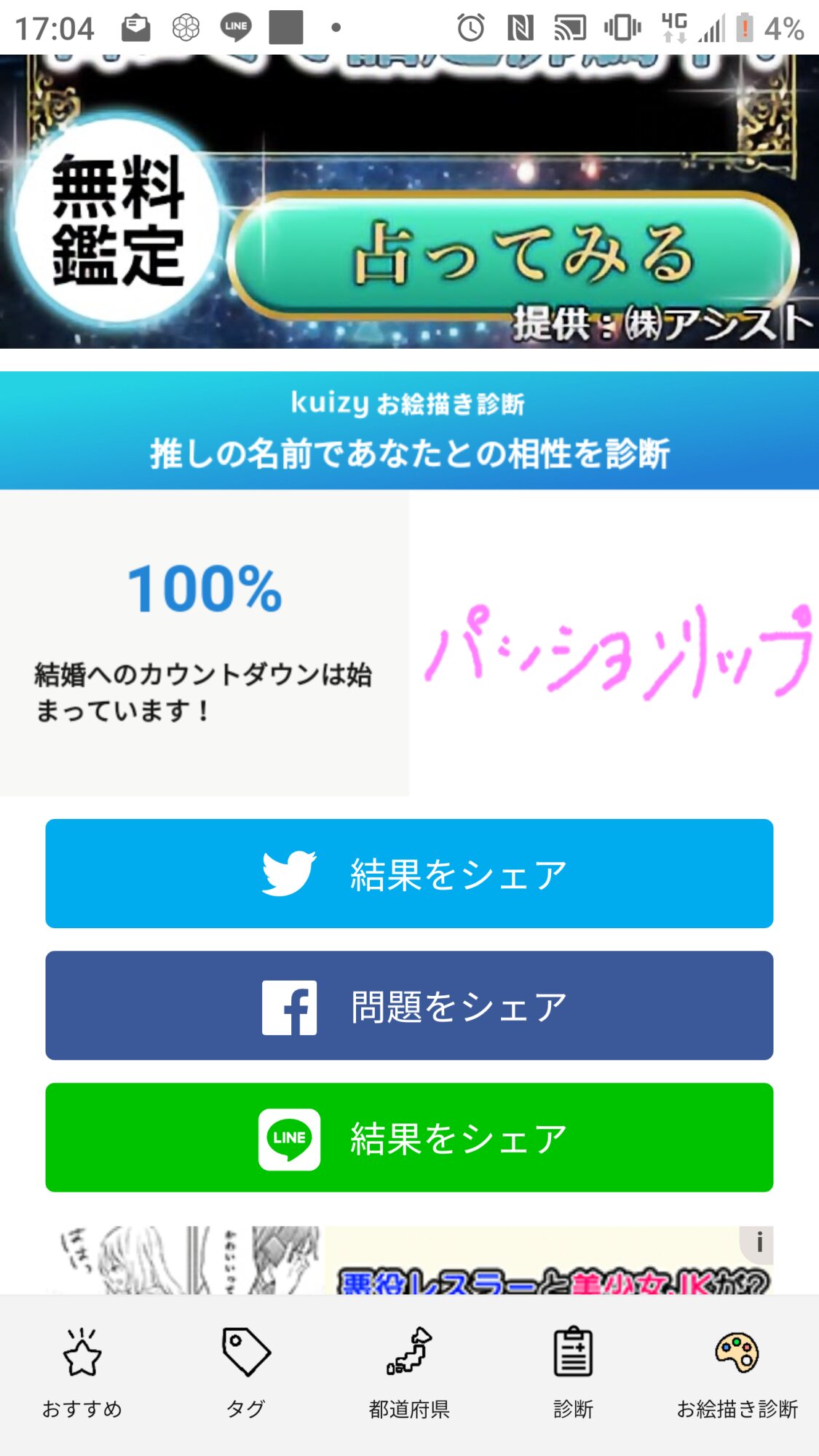
Task: Open the ad info icon
Action: 758,1243
